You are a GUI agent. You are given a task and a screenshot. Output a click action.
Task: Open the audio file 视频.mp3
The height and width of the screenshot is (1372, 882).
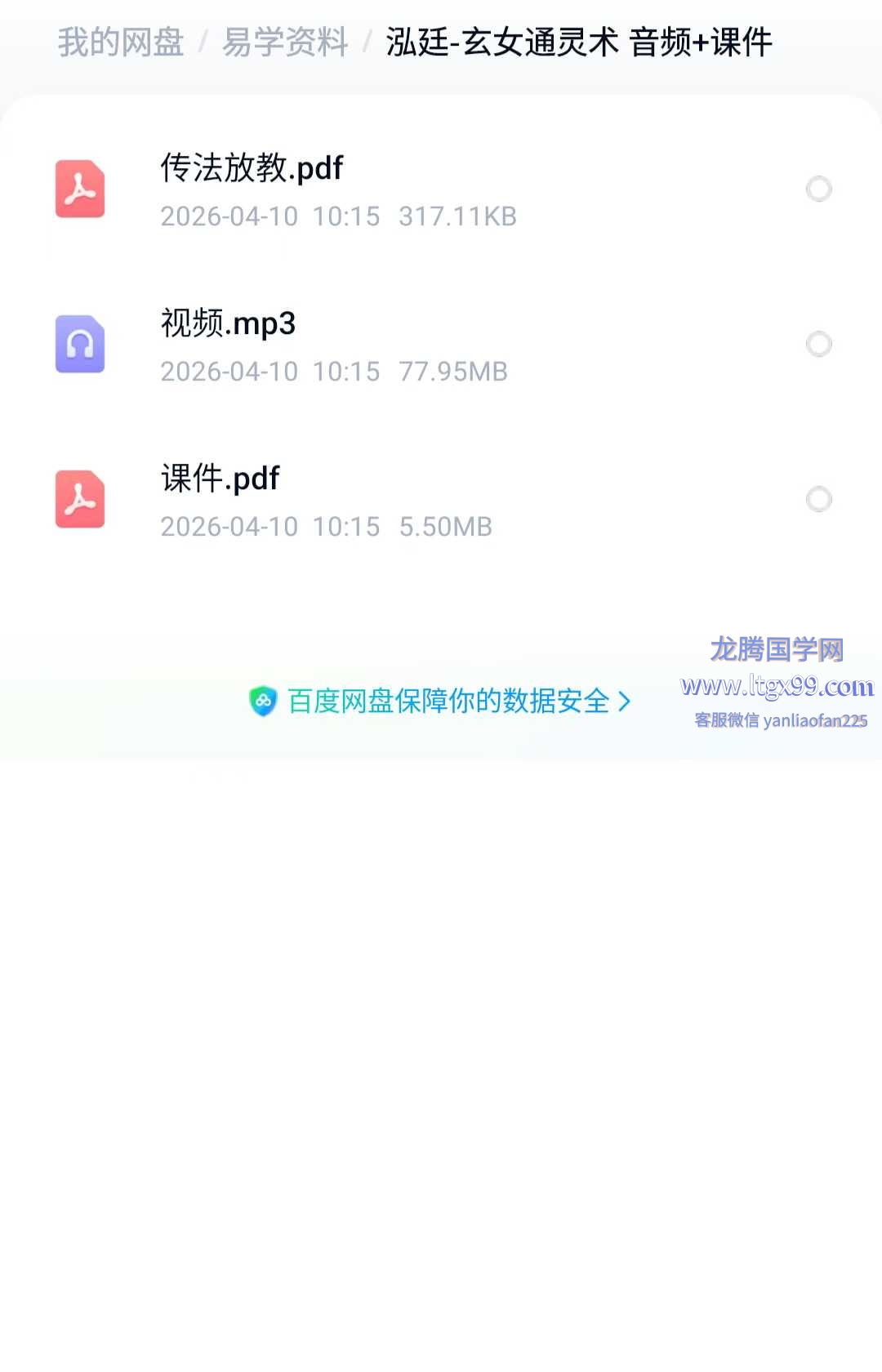click(228, 324)
